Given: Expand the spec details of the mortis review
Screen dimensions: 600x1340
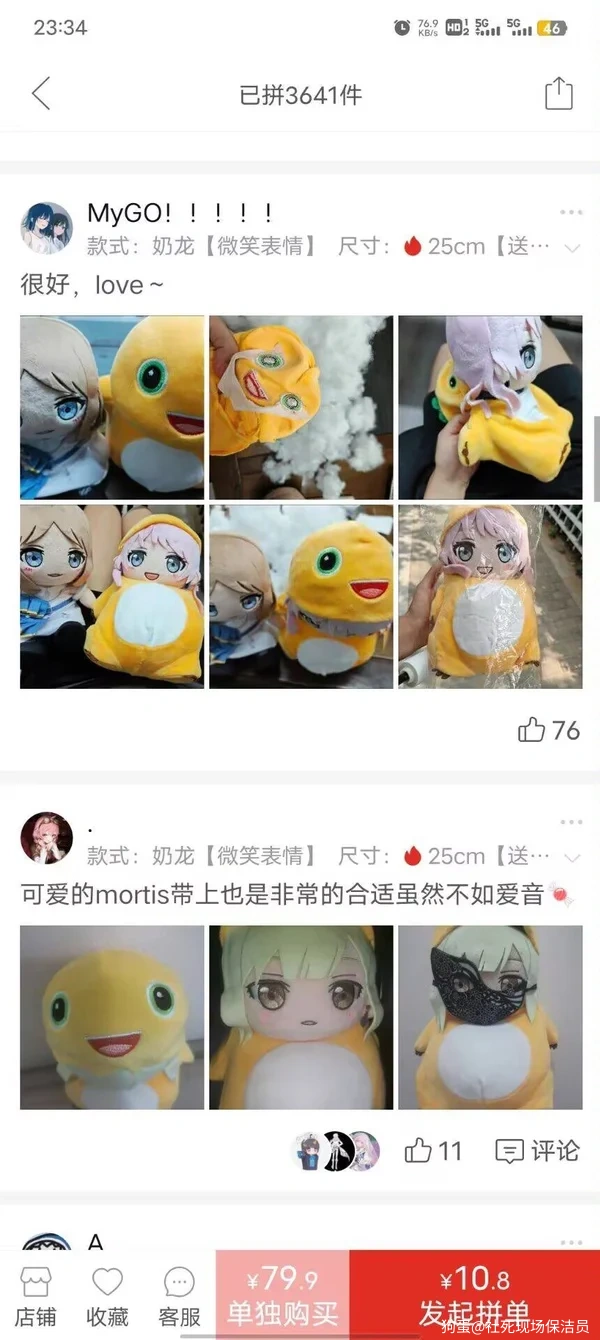Looking at the screenshot, I should pos(573,857).
